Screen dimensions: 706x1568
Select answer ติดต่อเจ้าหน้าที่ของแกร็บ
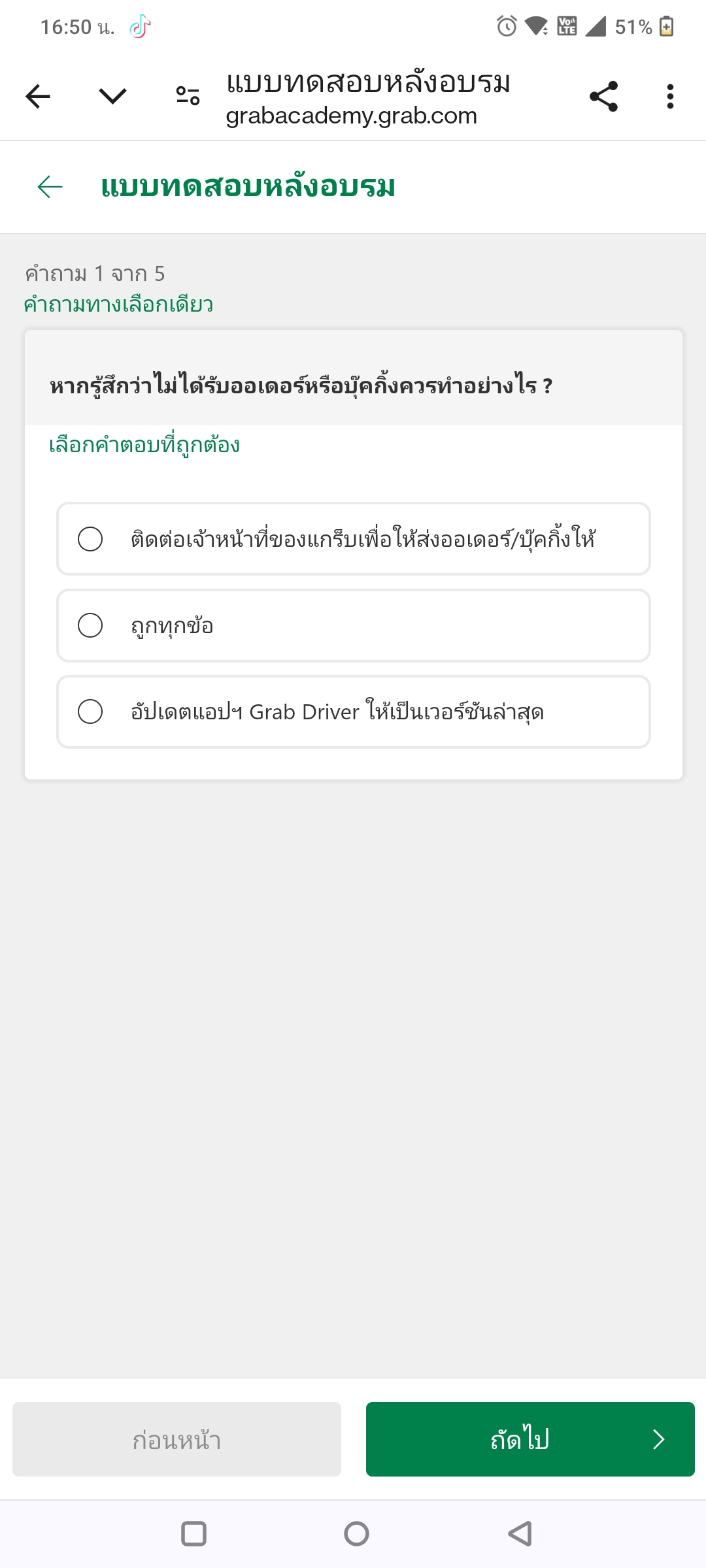coord(354,539)
